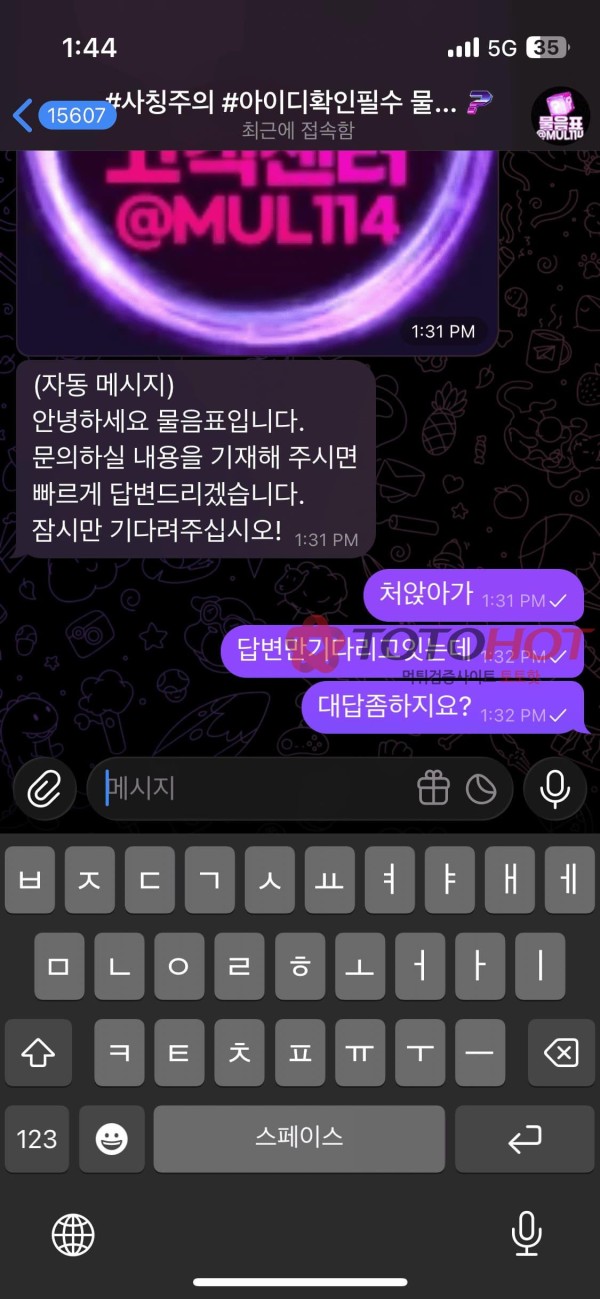Tap the backspace key
Image resolution: width=600 pixels, height=1299 pixels.
(x=562, y=1053)
